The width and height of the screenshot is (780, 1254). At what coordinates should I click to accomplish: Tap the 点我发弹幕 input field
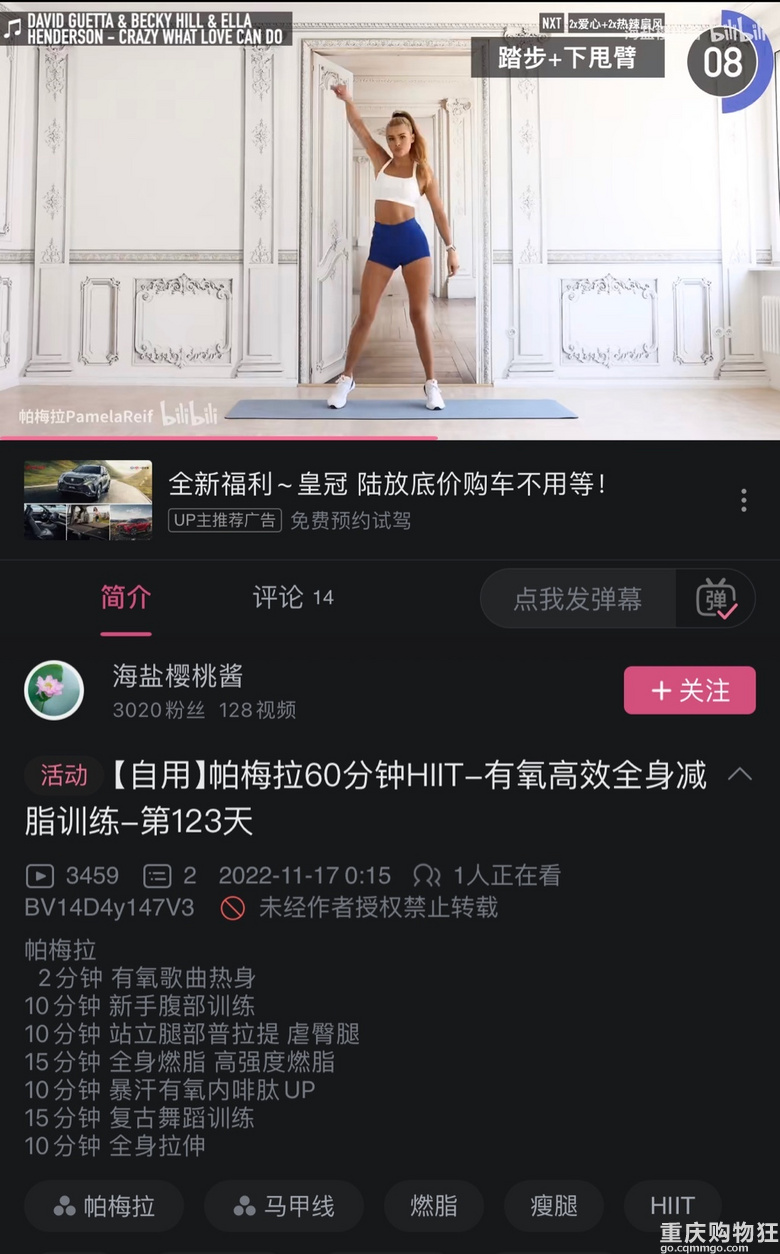578,599
